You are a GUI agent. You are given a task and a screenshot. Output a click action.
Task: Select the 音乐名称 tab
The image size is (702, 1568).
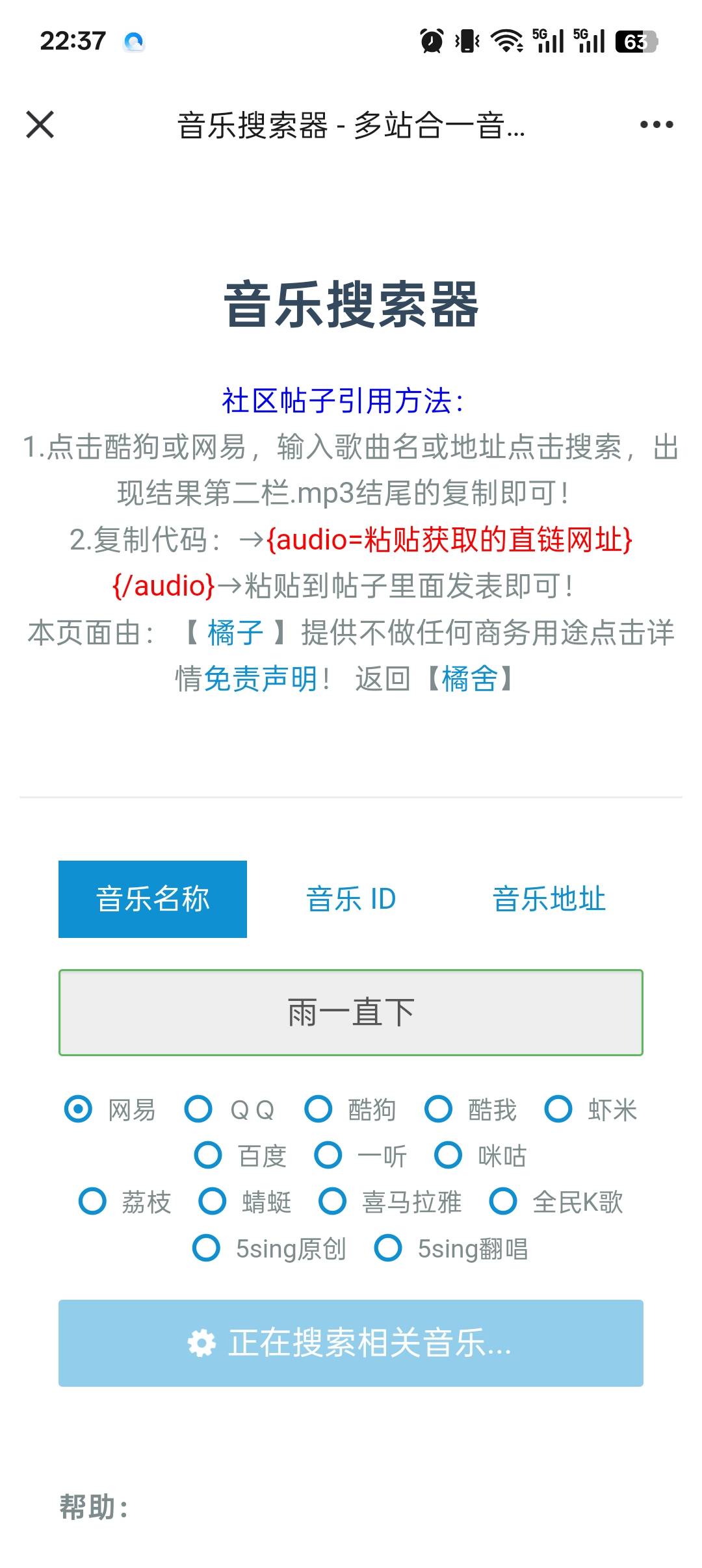pos(153,899)
